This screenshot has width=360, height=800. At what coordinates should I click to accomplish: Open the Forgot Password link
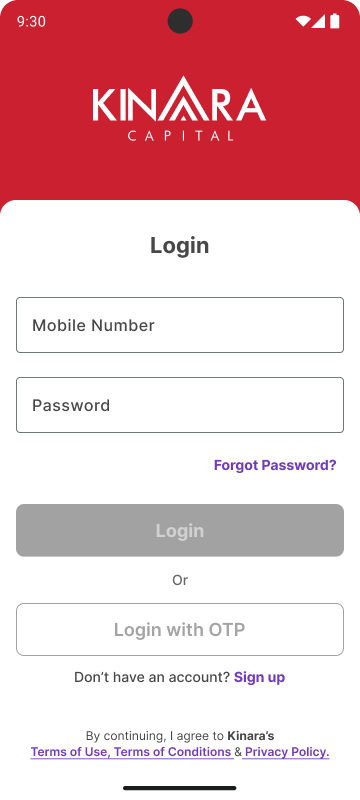coord(275,465)
